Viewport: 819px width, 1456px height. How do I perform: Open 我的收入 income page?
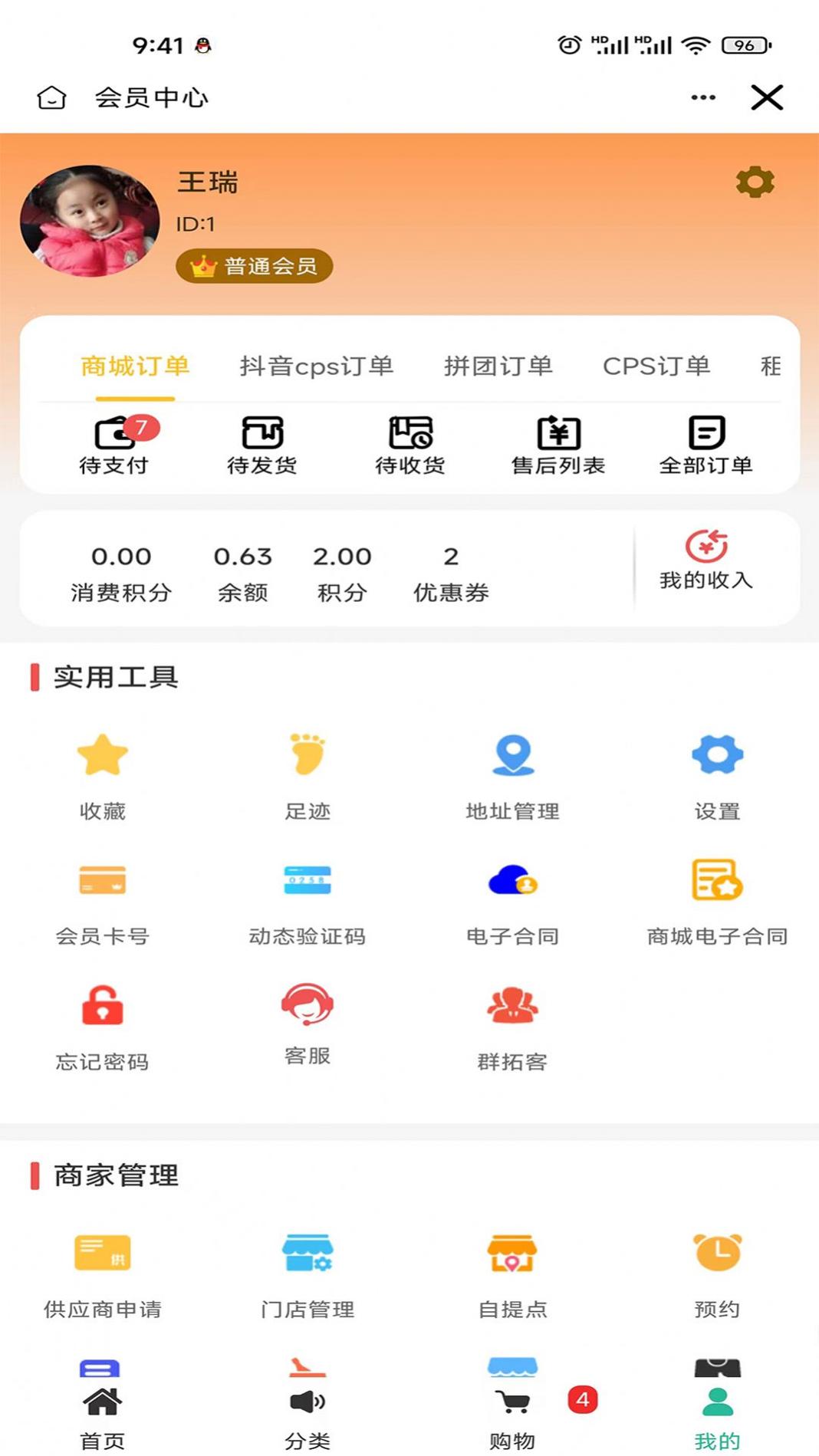tap(706, 561)
